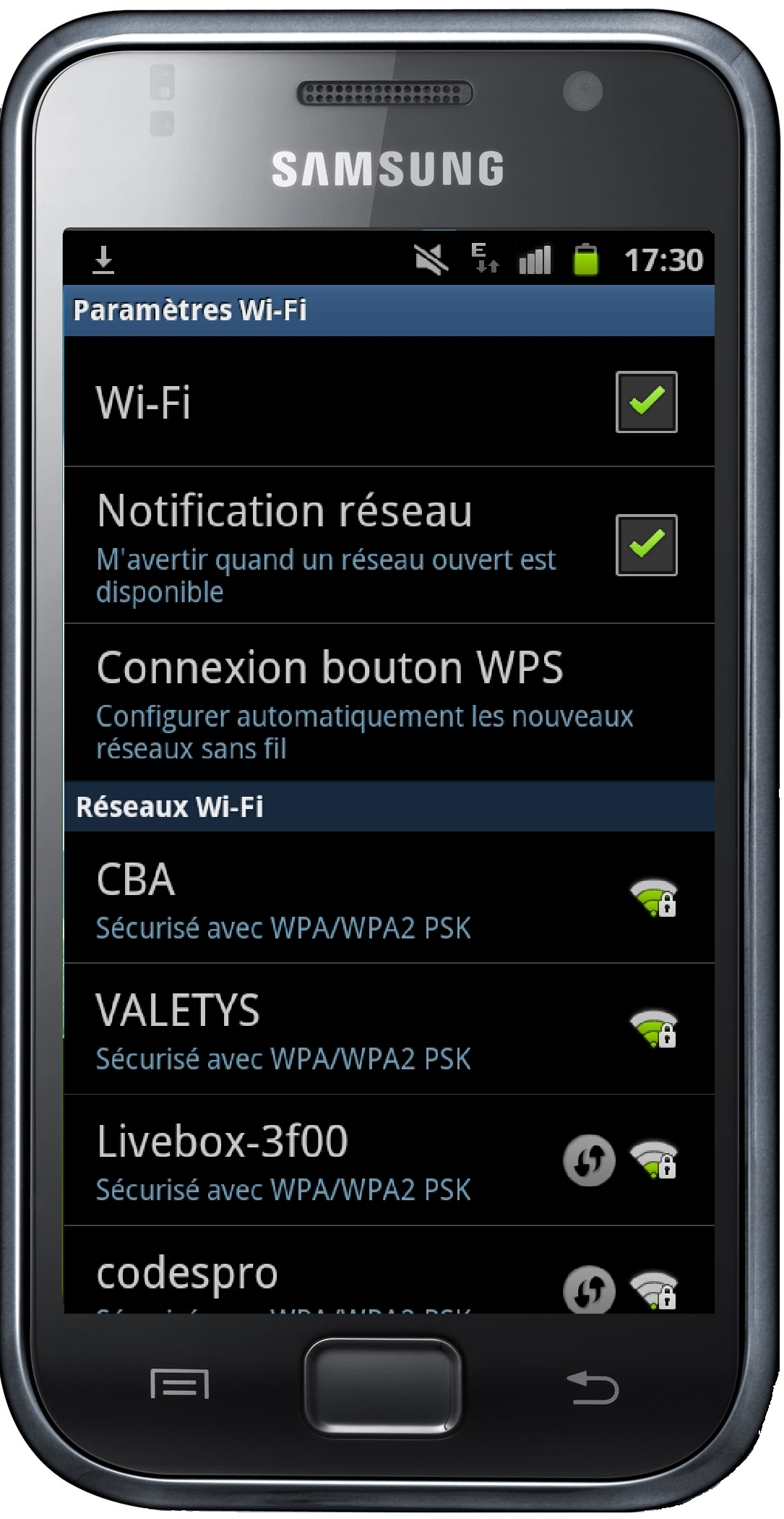Tap the WPS icon next to Livebox-3f00
The image size is (784, 1519).
point(589,1161)
